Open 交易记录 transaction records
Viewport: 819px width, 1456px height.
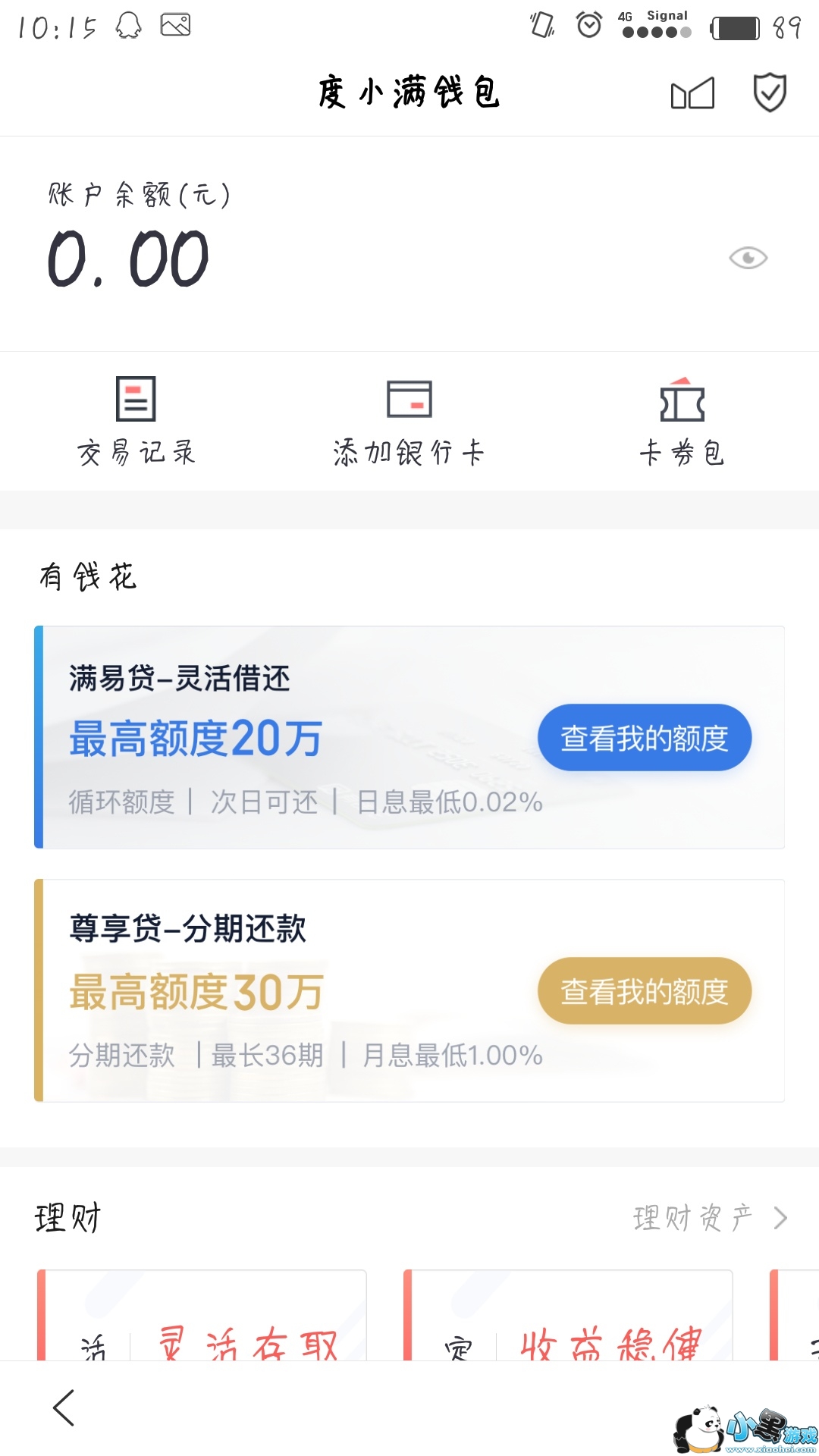pyautogui.click(x=136, y=420)
